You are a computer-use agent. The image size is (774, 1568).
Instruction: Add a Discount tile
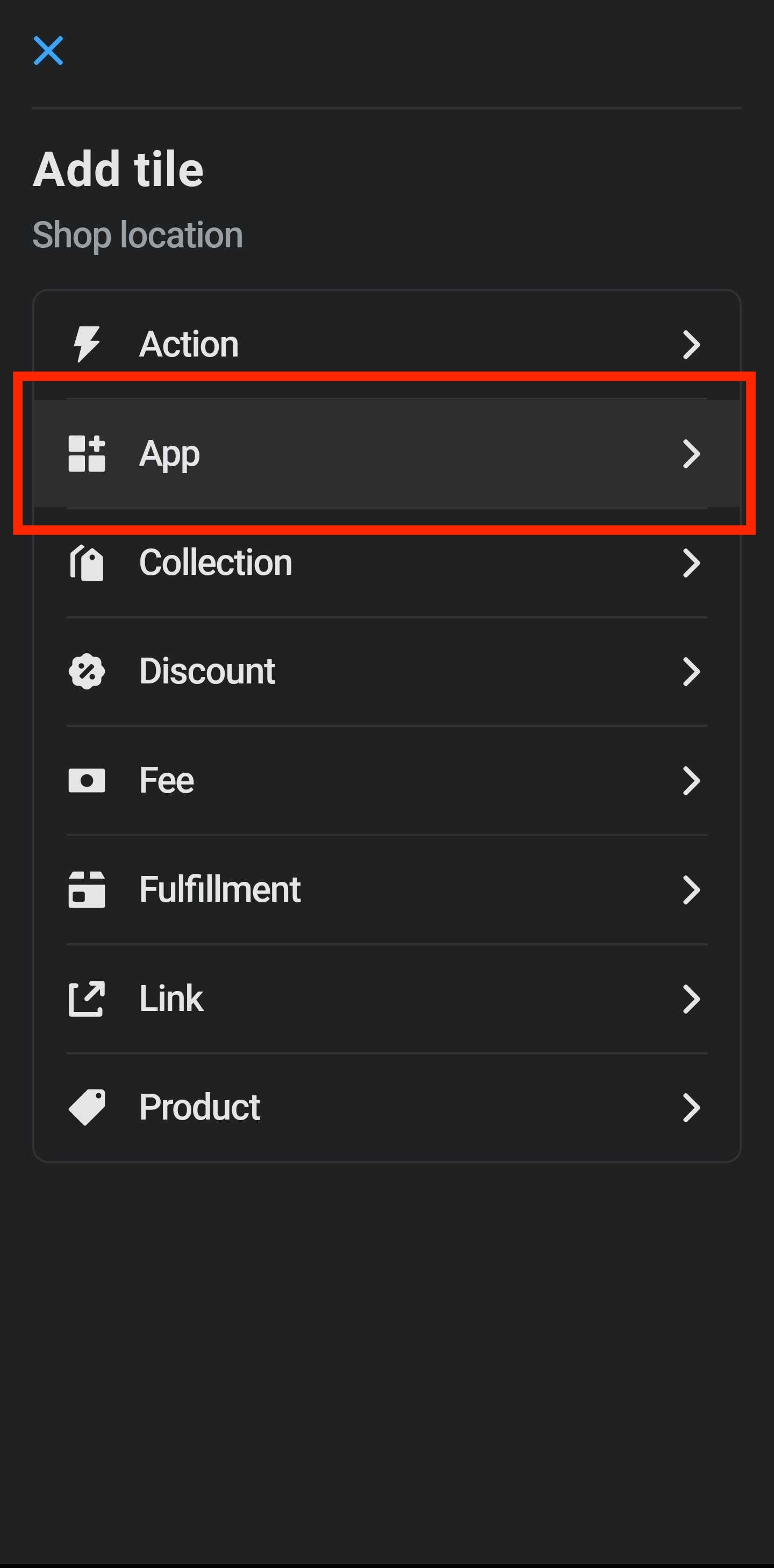386,672
